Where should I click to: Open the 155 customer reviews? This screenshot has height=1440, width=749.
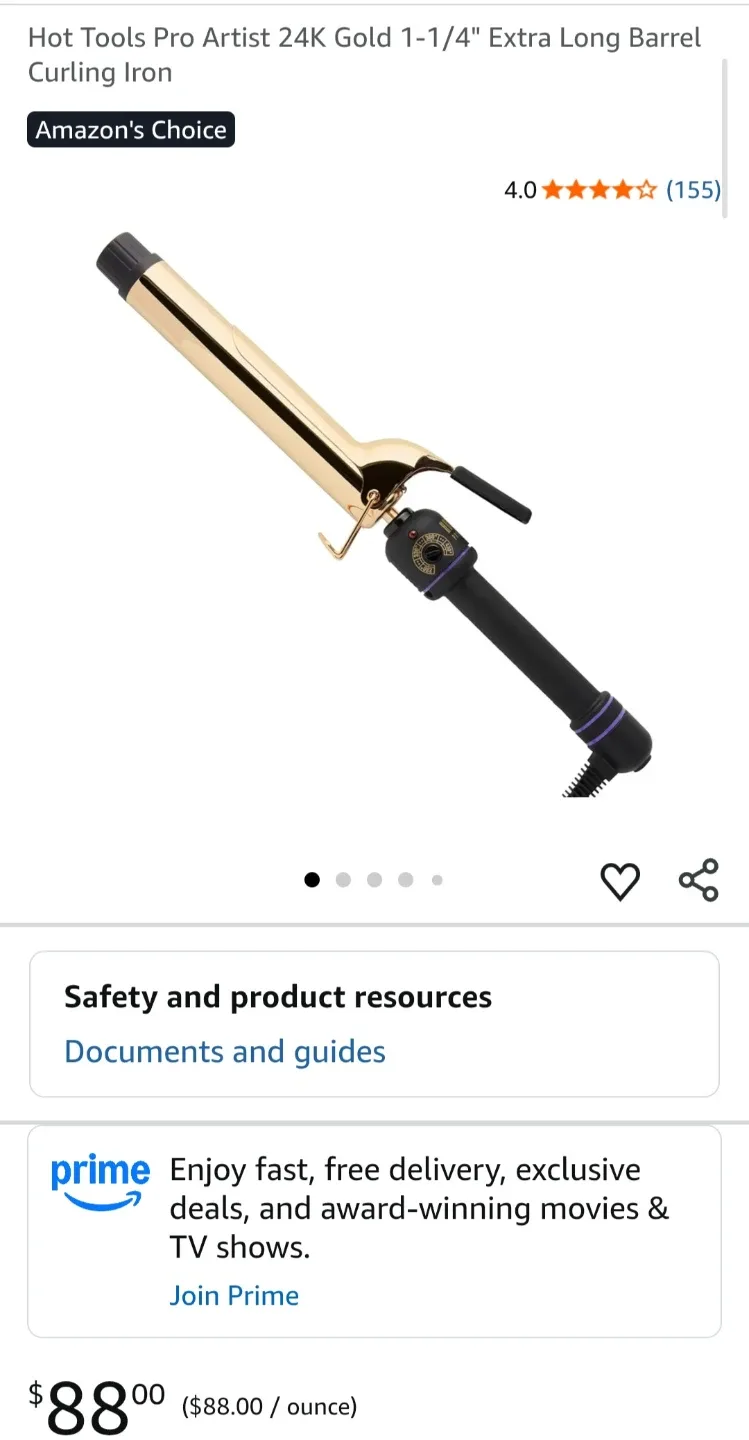point(694,190)
